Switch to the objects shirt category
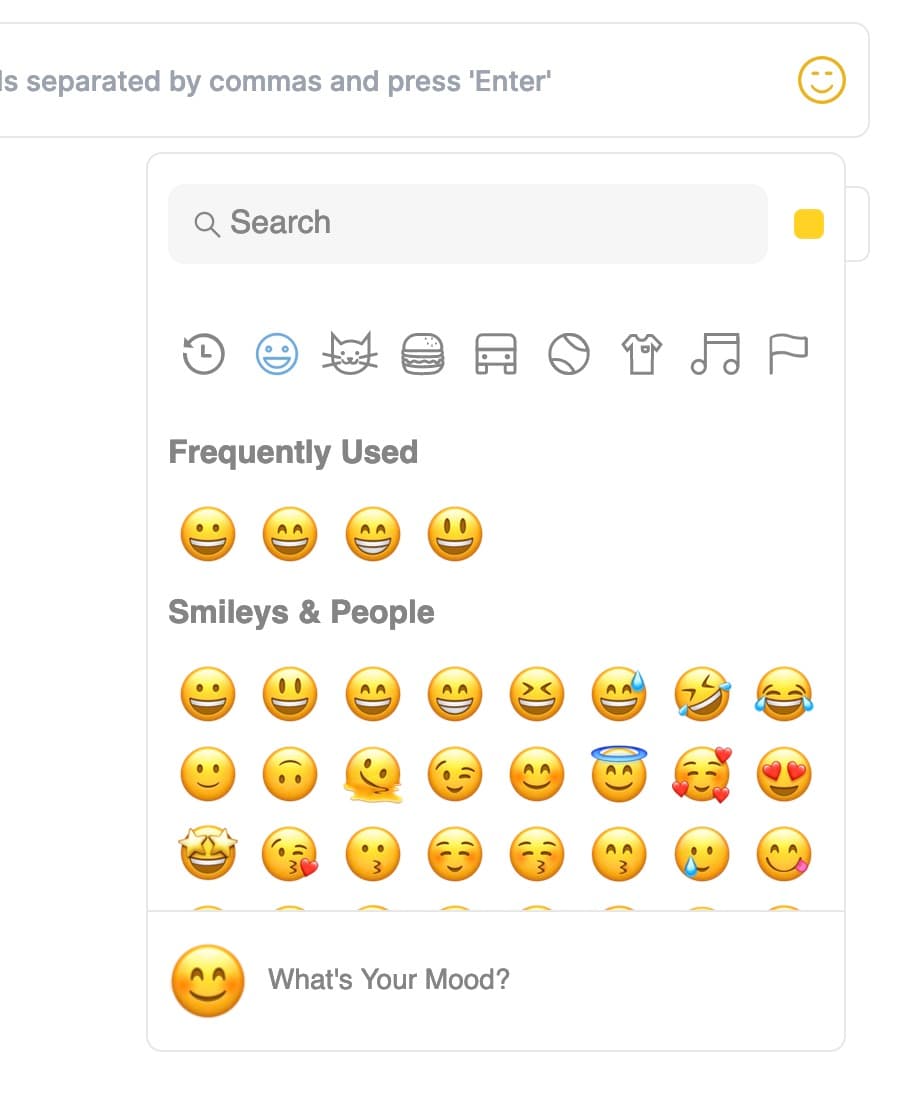 (642, 354)
